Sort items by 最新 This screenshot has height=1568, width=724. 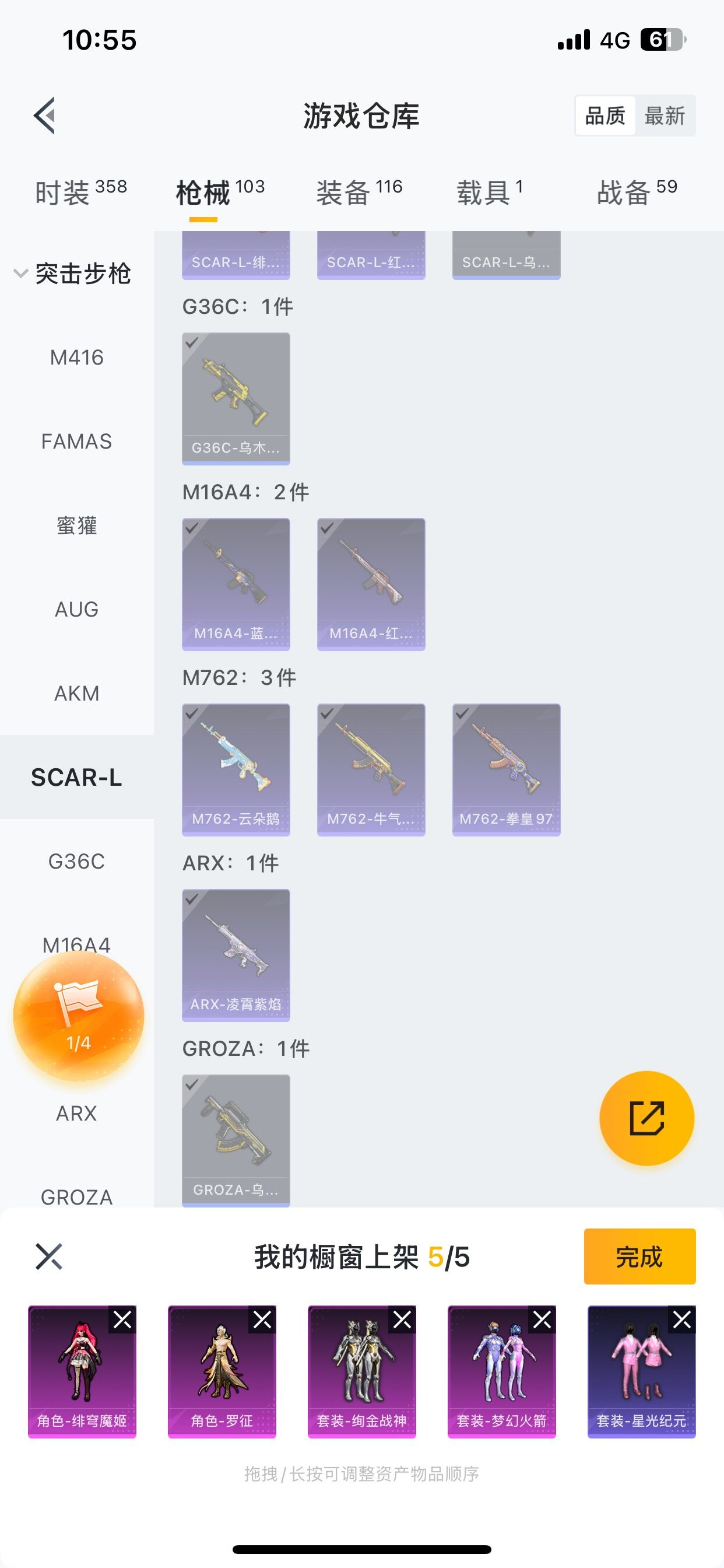coord(665,116)
